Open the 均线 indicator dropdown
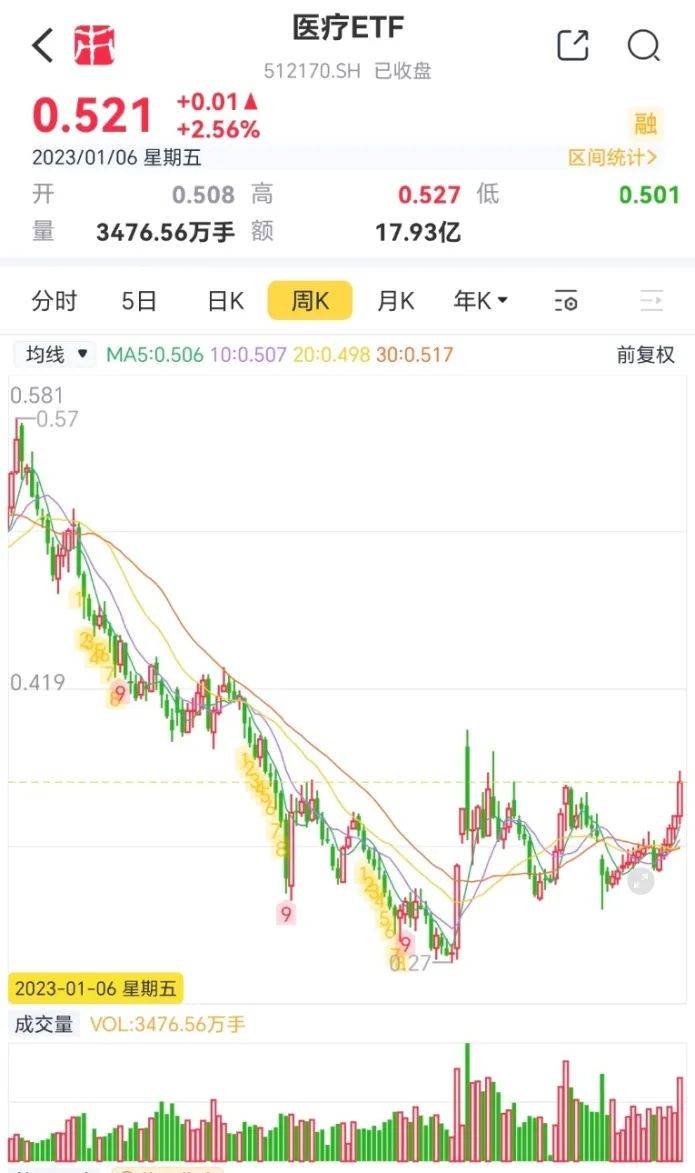 coord(55,354)
